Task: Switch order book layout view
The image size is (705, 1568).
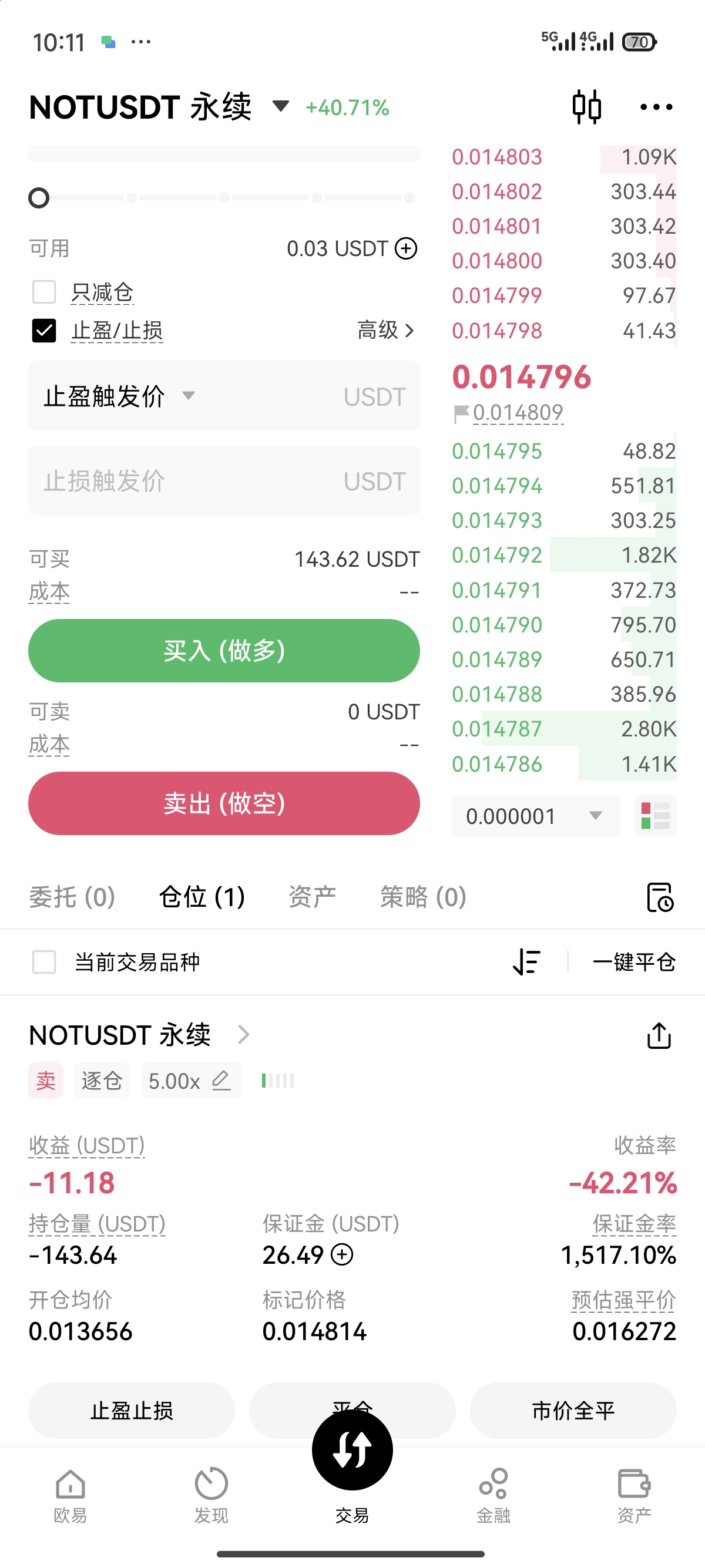Action: click(656, 816)
